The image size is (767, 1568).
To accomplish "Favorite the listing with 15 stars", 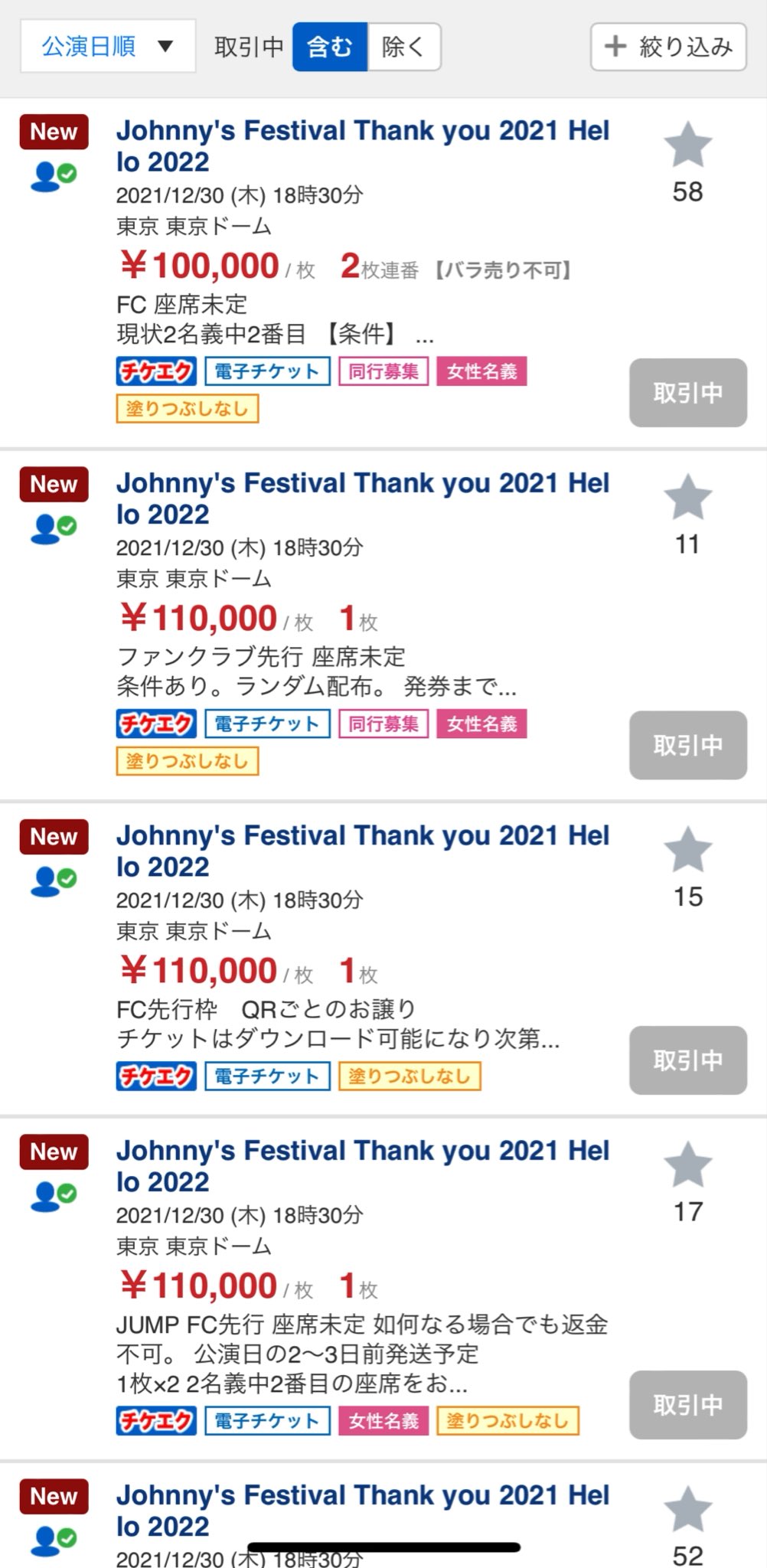I will (687, 850).
